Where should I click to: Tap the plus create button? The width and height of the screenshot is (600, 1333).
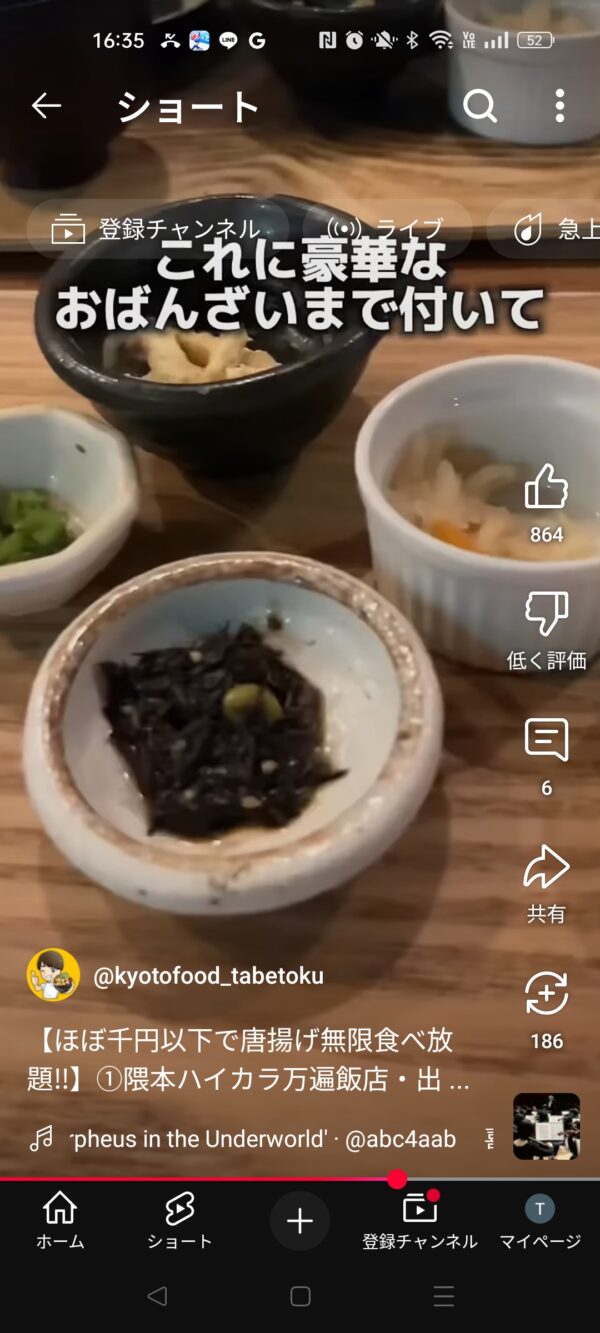[300, 1220]
